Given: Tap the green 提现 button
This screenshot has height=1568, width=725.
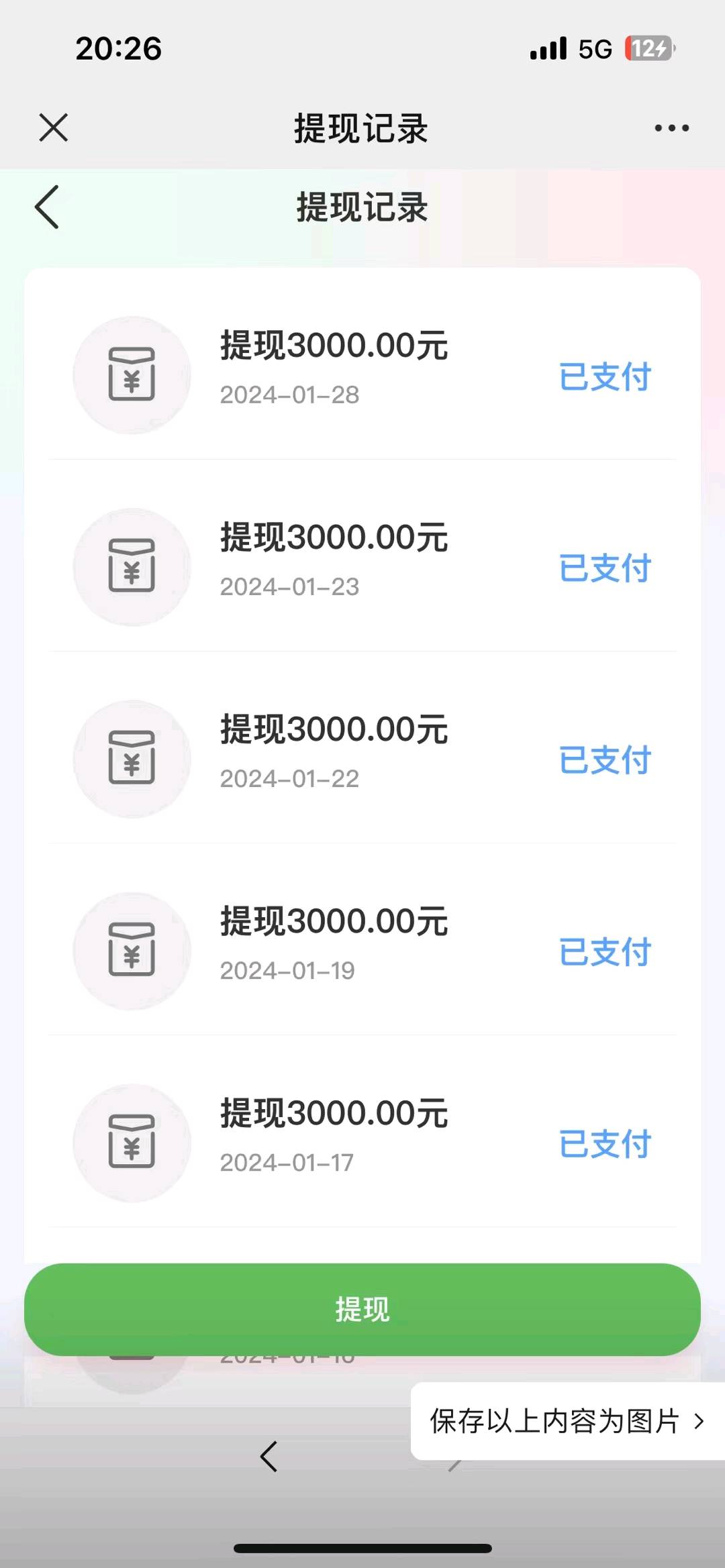Looking at the screenshot, I should (x=362, y=1309).
